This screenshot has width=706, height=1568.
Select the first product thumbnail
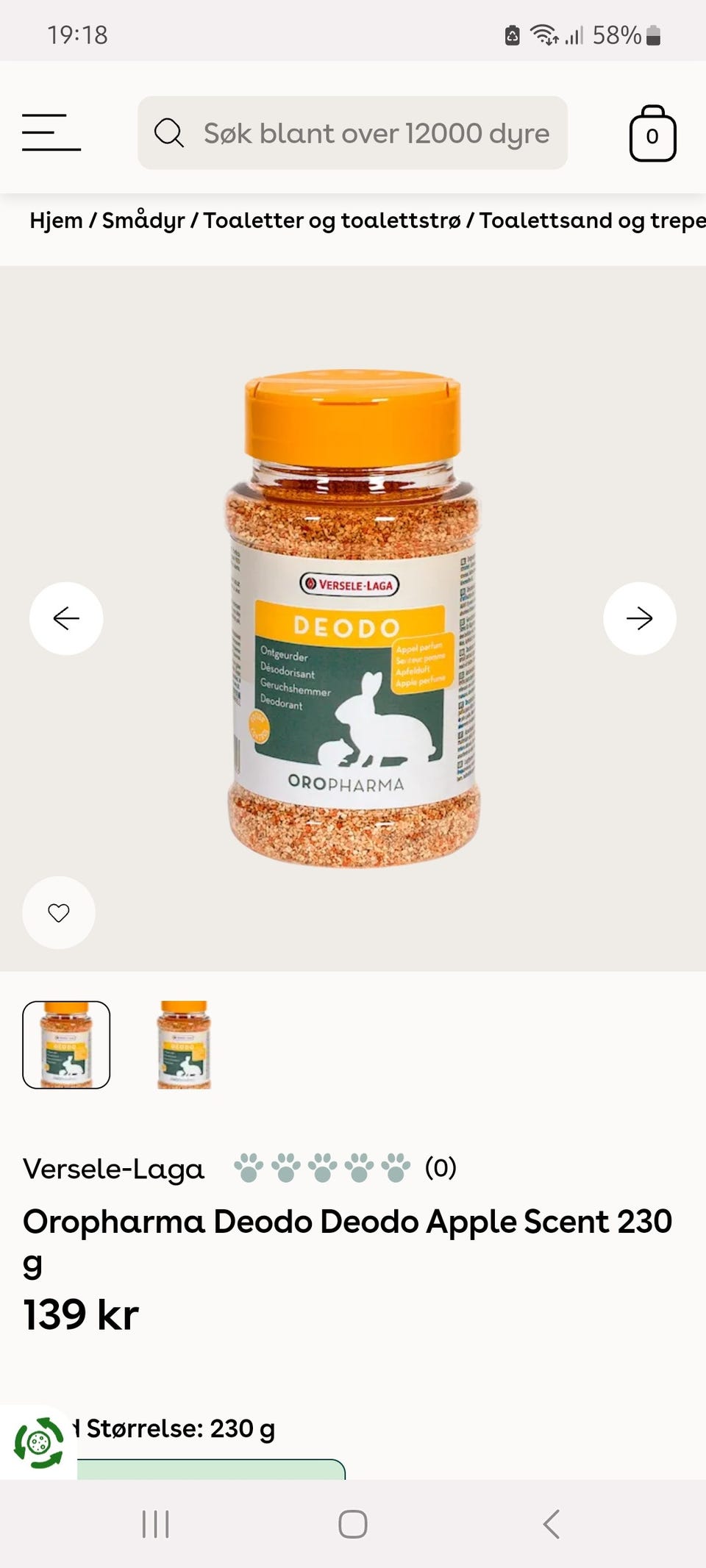click(x=66, y=1045)
